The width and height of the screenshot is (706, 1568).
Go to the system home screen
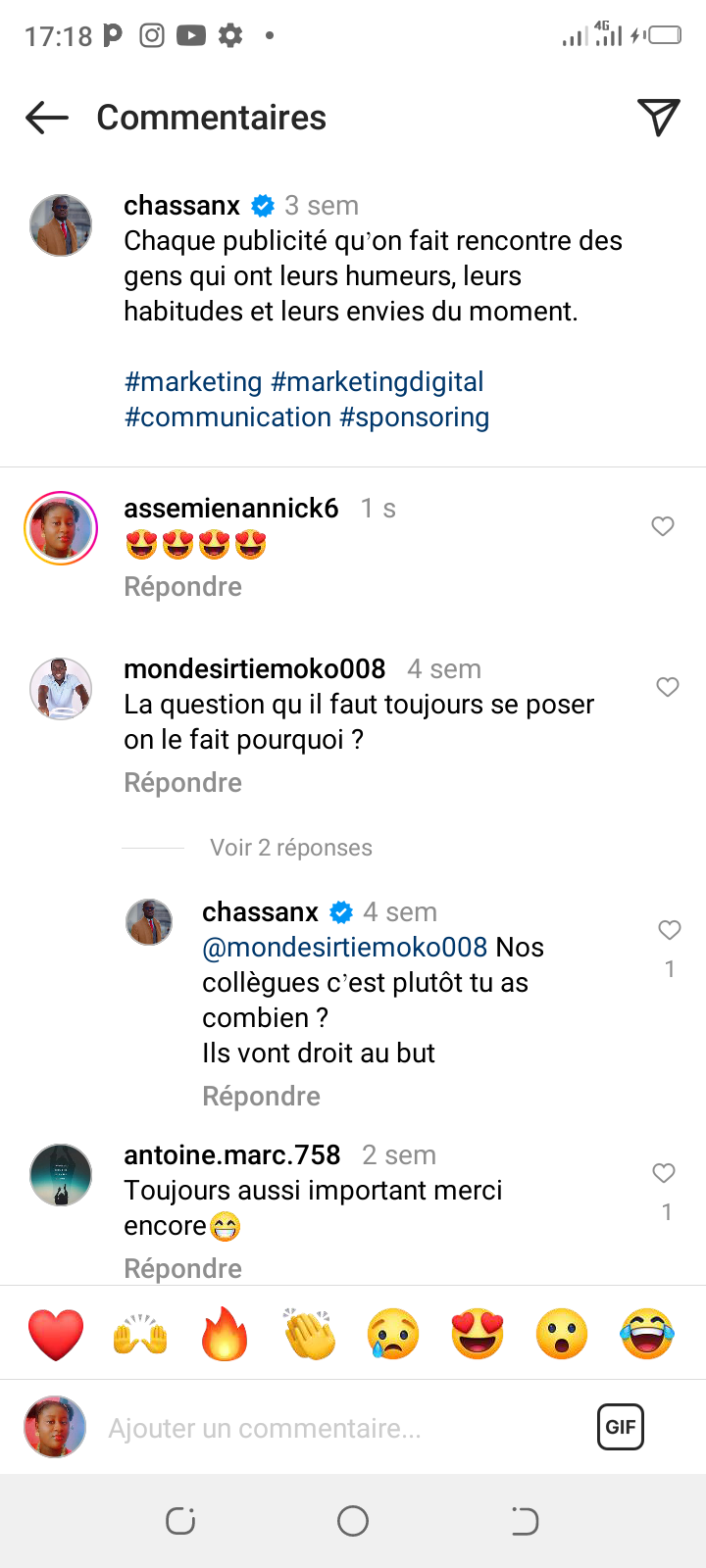pos(353,1521)
